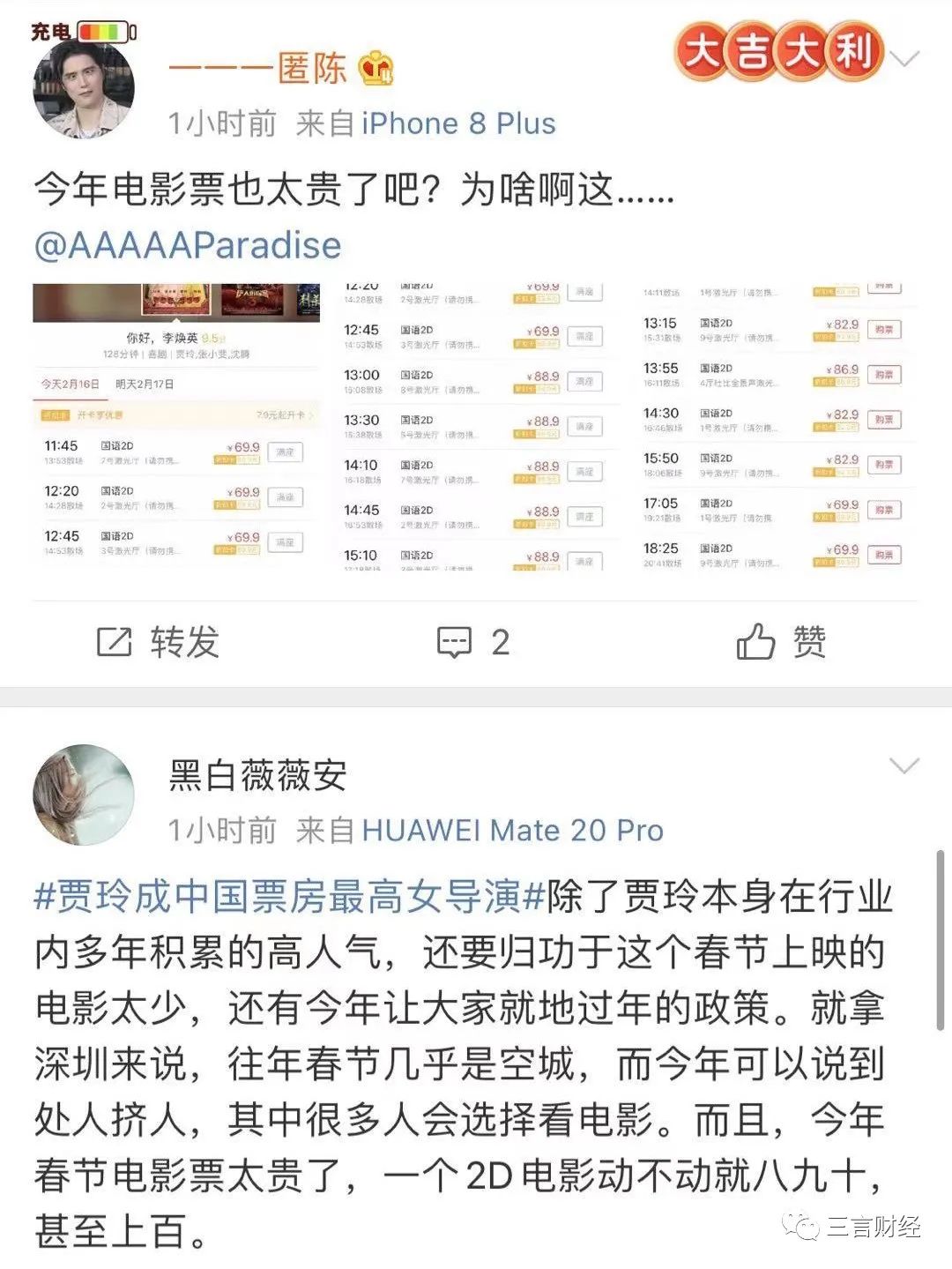Image resolution: width=952 pixels, height=1269 pixels.
Task: Expand options chevron on 匿陈's post
Action: coord(905,59)
